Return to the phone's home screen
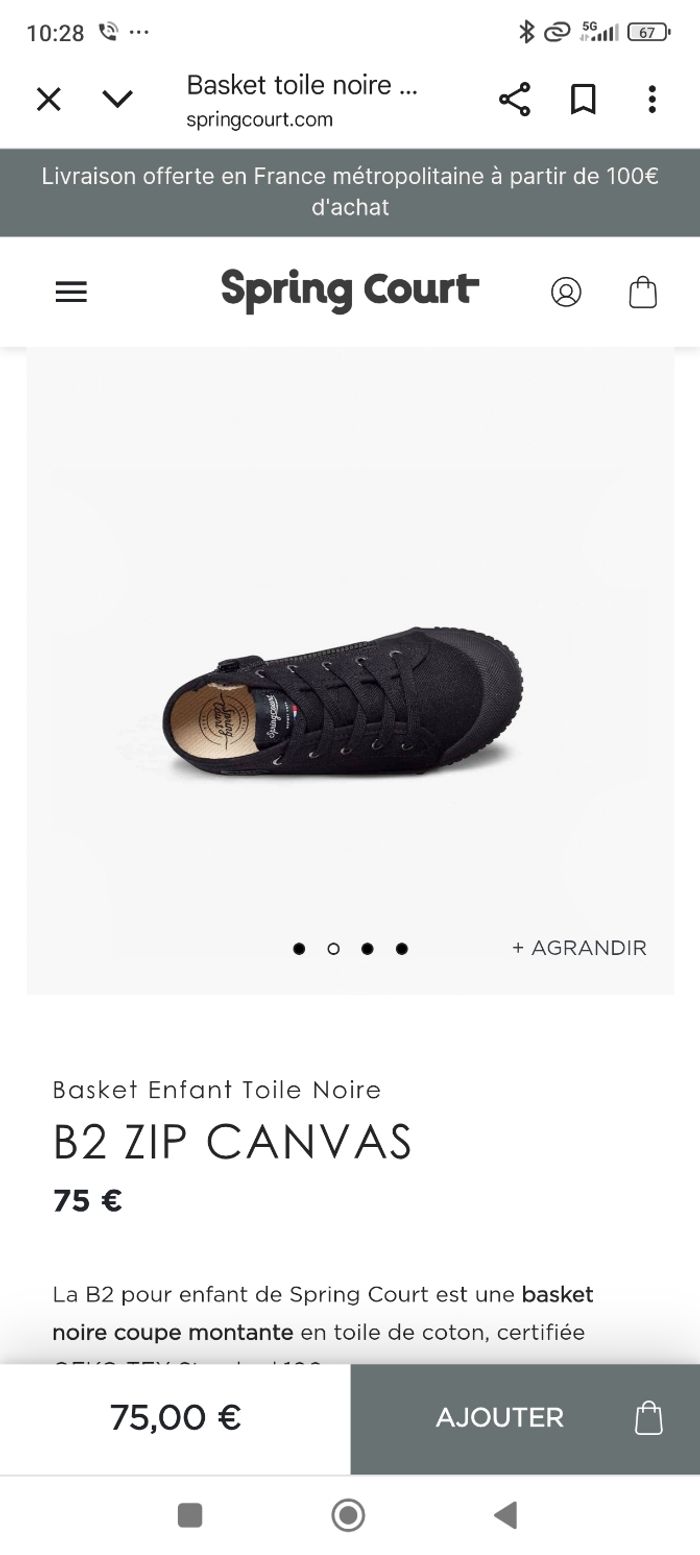The height and width of the screenshot is (1555, 700). (348, 1516)
